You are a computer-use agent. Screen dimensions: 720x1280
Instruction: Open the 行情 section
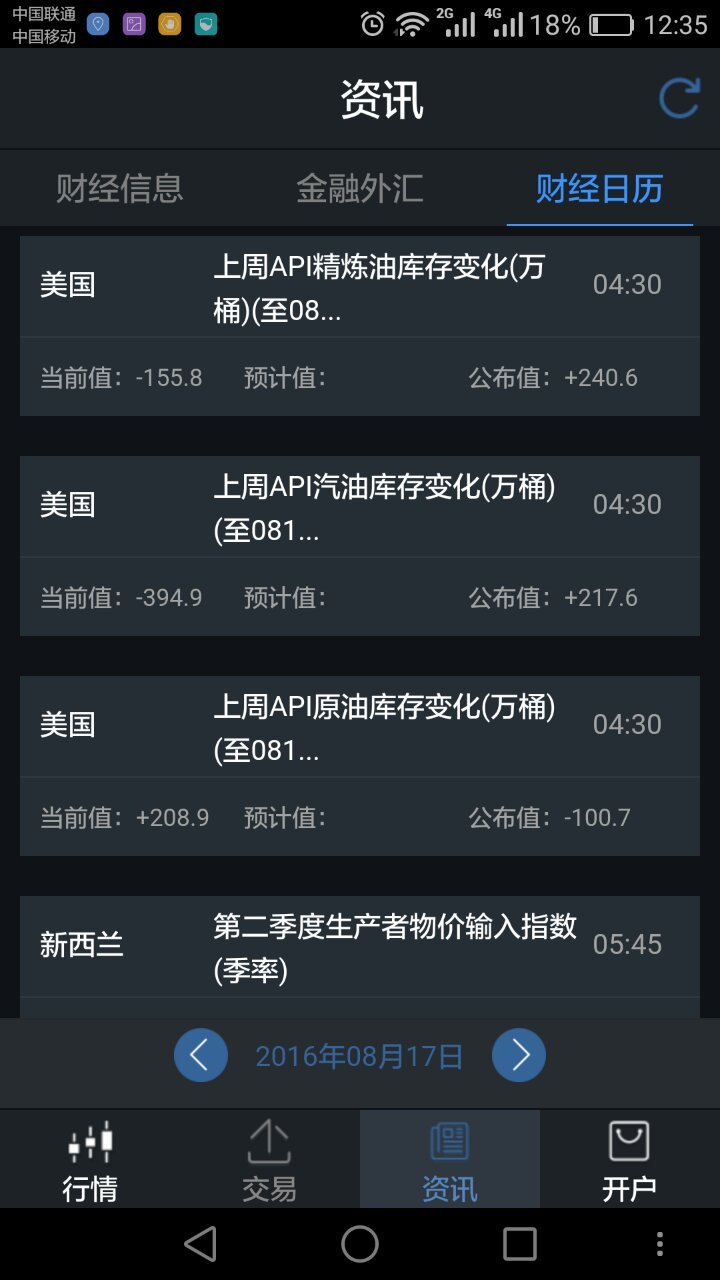tap(90, 1160)
